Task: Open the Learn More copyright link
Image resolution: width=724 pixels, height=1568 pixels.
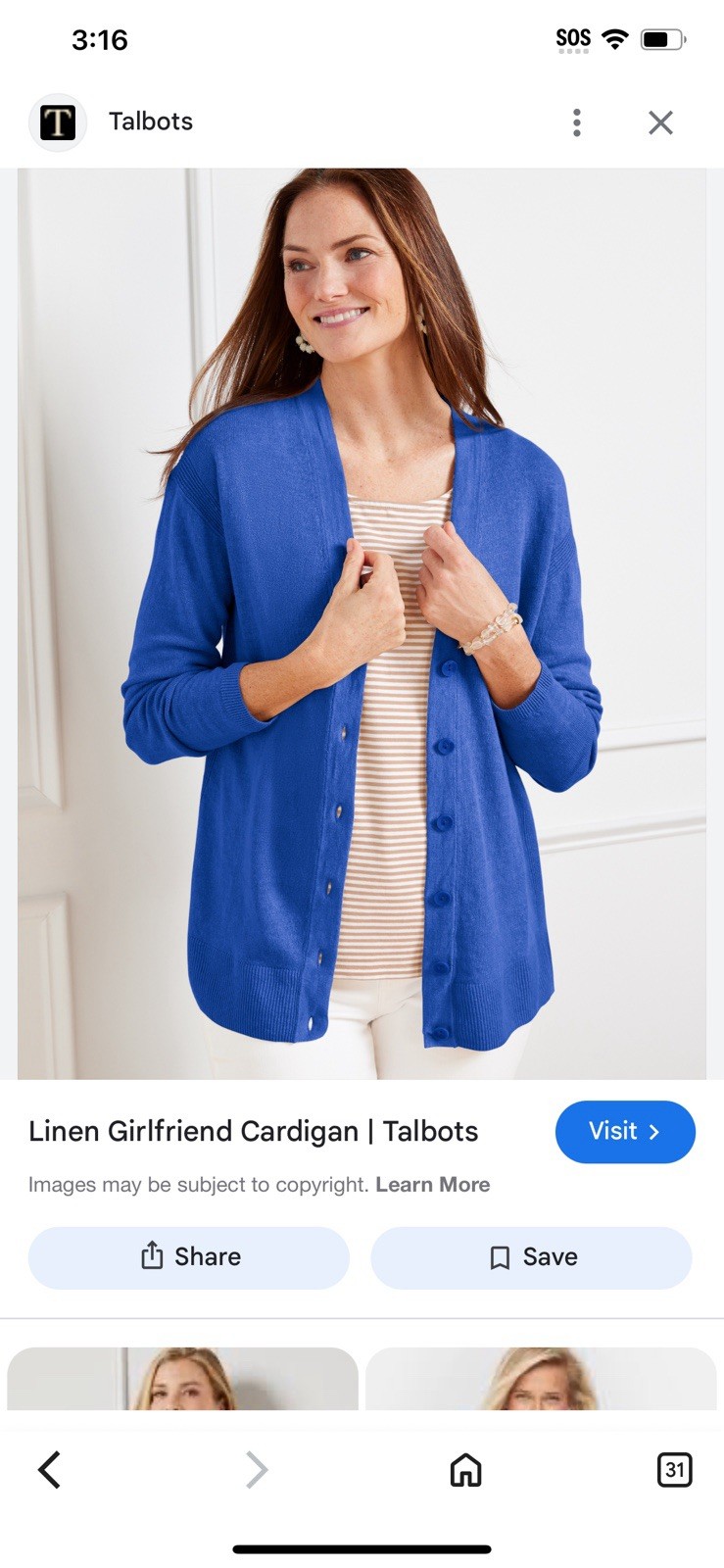Action: click(432, 1185)
